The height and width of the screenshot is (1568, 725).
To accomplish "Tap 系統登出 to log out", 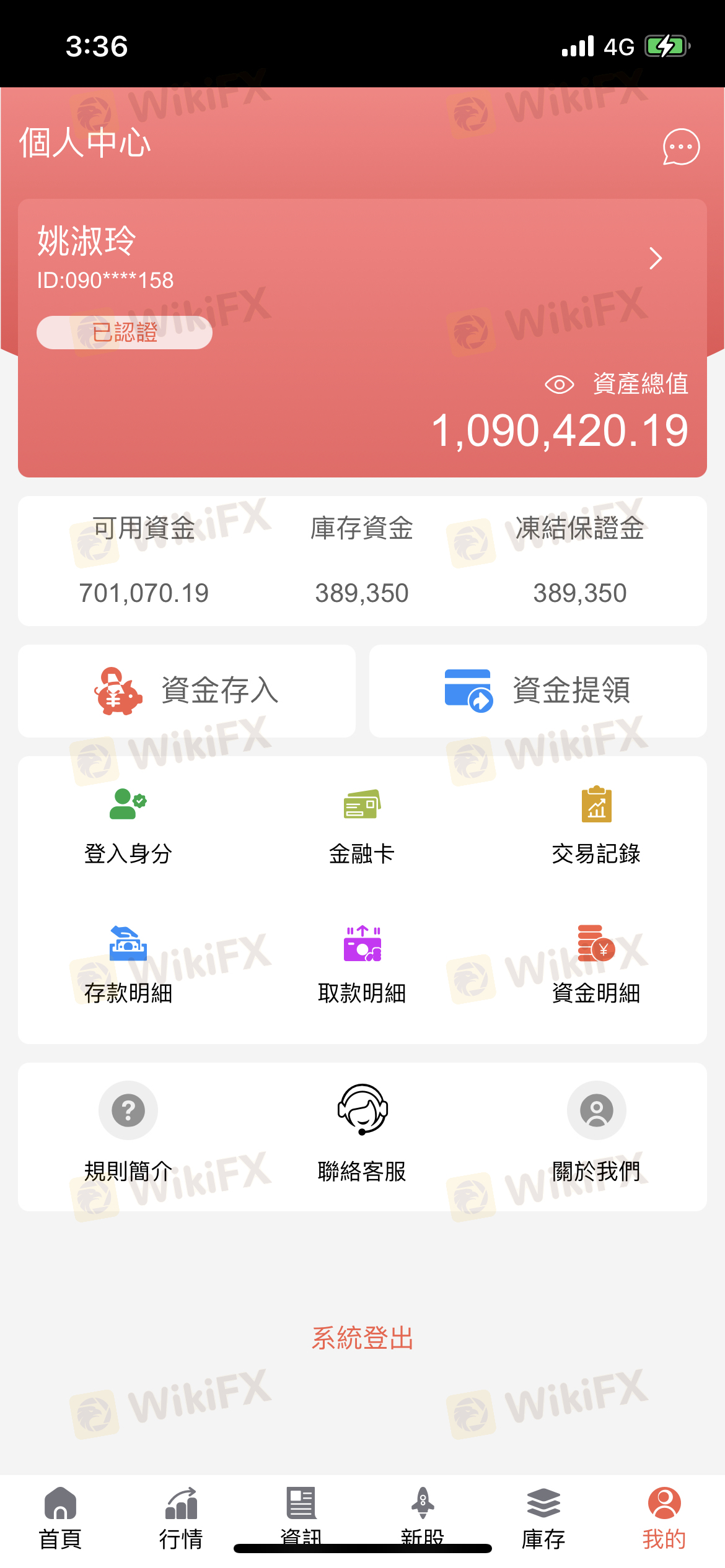I will click(x=362, y=1338).
